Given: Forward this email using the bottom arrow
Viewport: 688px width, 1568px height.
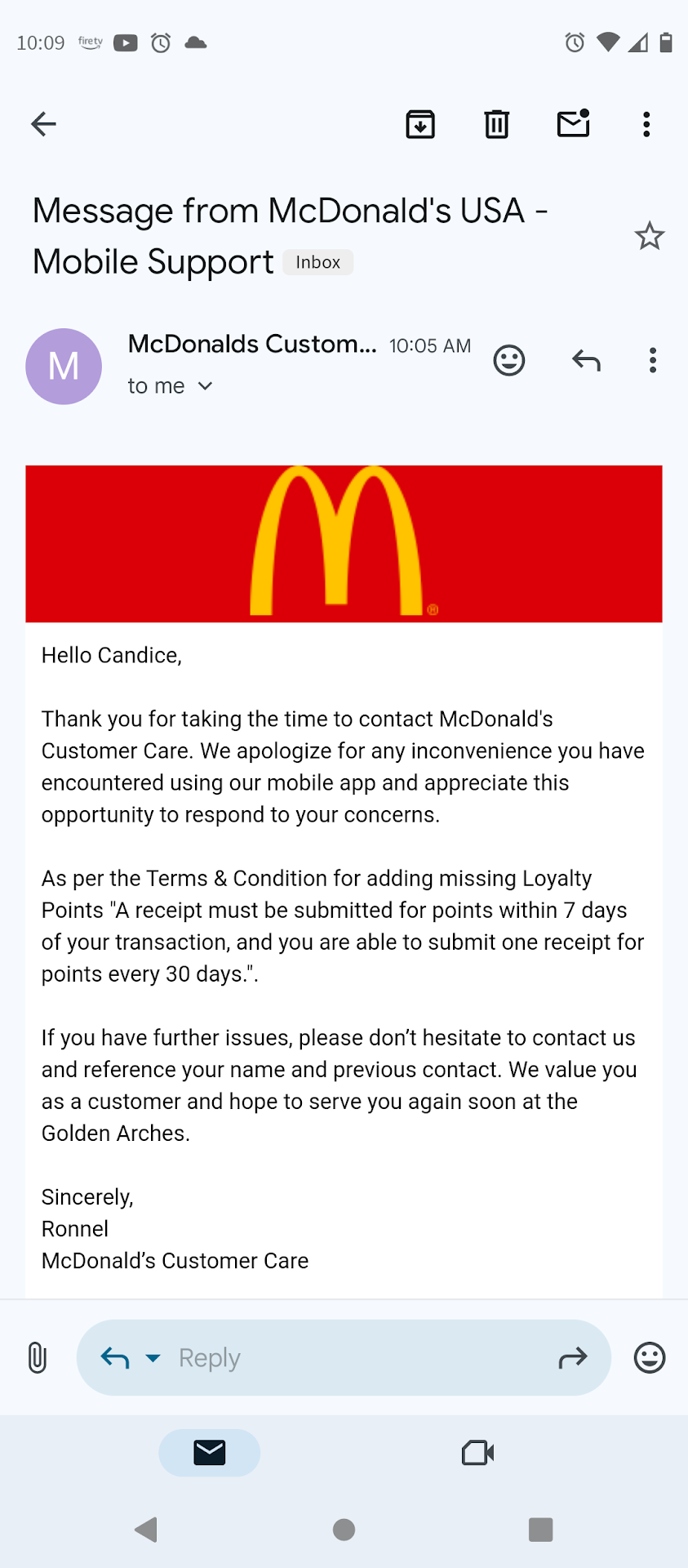Looking at the screenshot, I should pyautogui.click(x=573, y=1358).
